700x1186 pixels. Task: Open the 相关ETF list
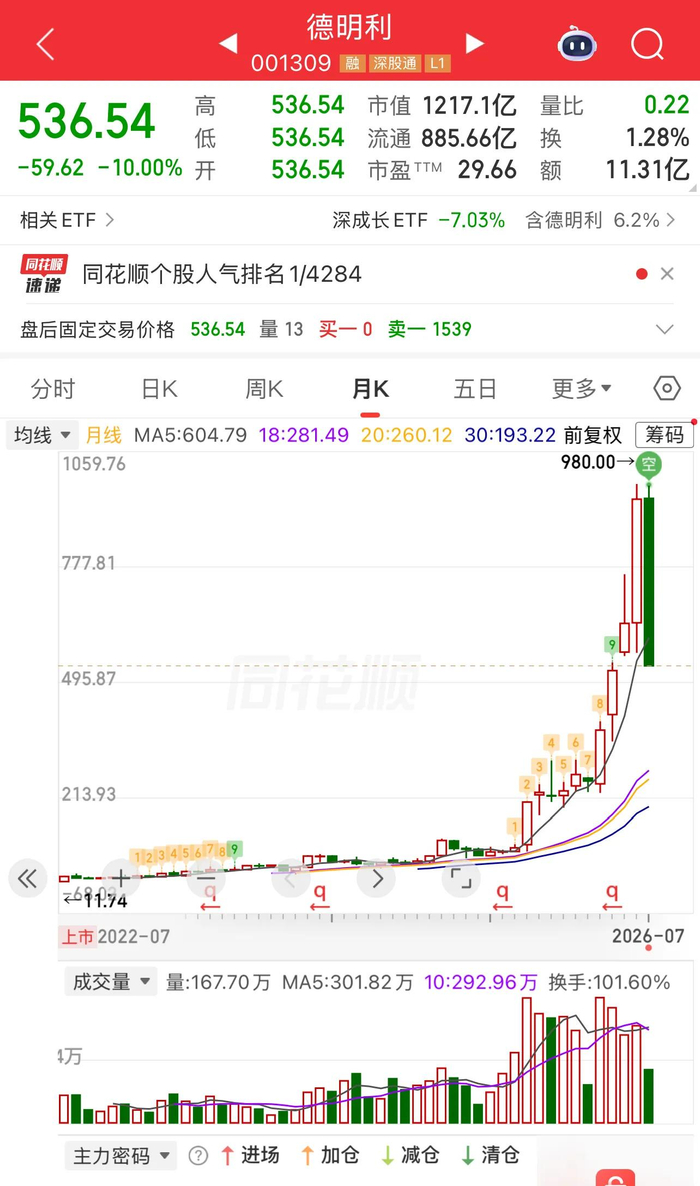[x=67, y=220]
